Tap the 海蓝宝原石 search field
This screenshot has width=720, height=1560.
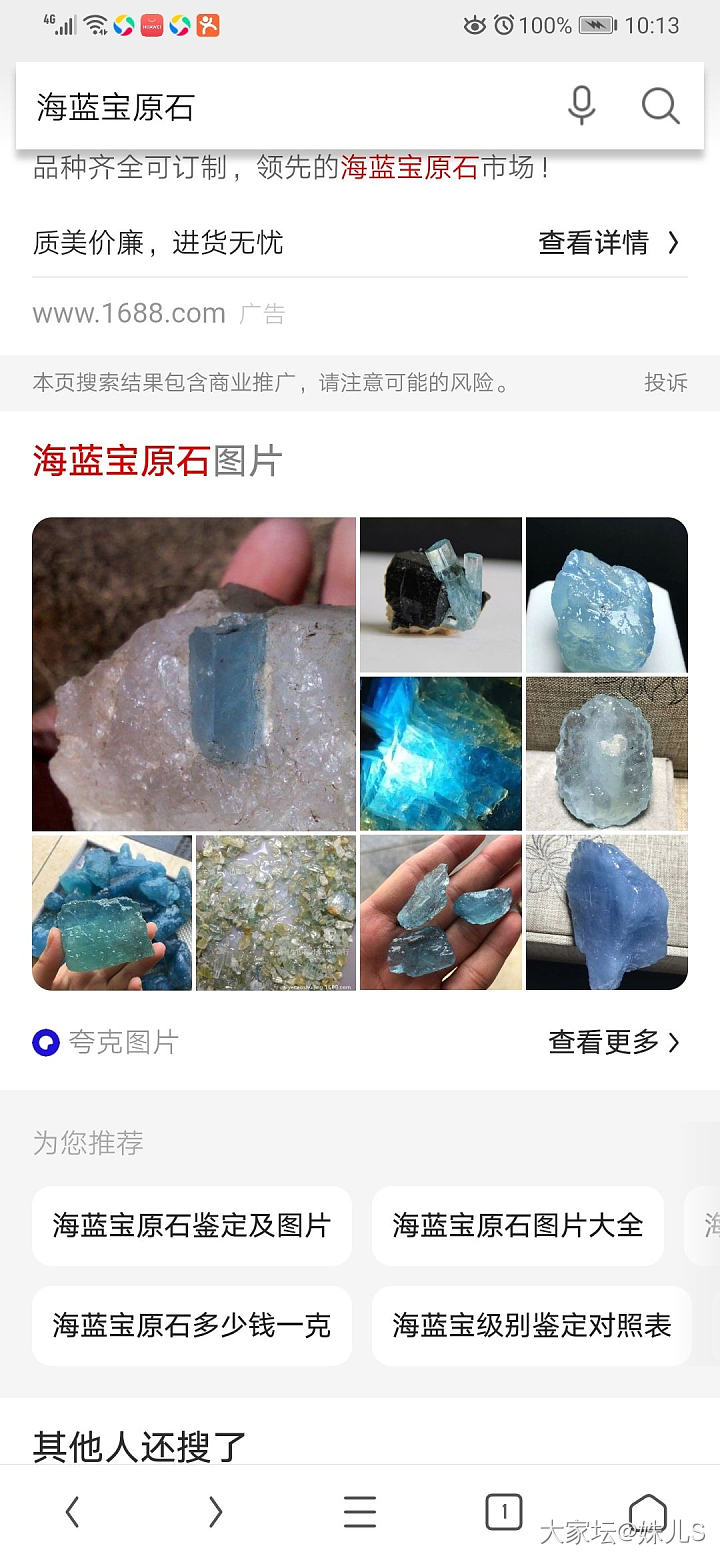pos(280,107)
